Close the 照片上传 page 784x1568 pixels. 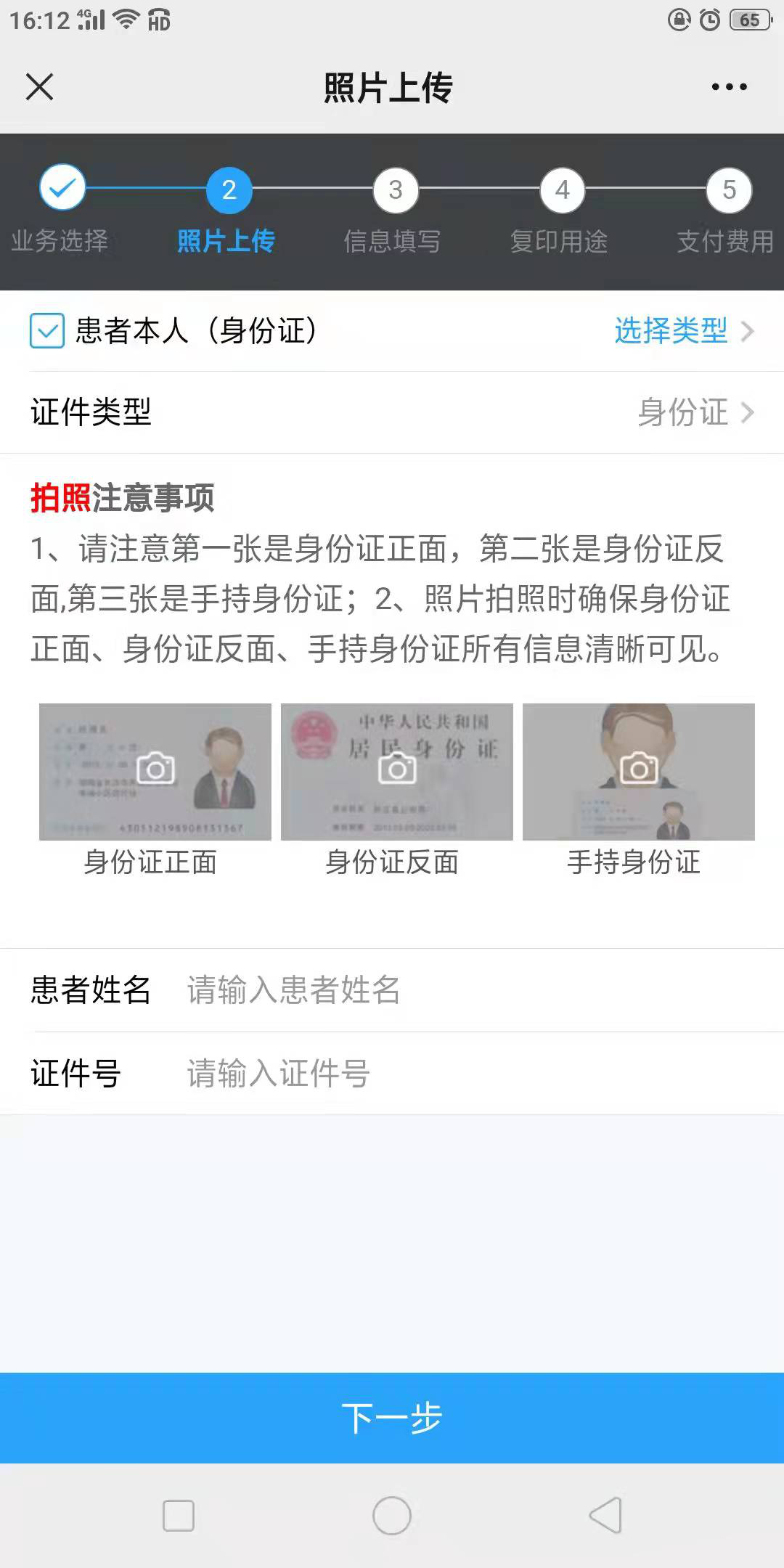coord(39,87)
